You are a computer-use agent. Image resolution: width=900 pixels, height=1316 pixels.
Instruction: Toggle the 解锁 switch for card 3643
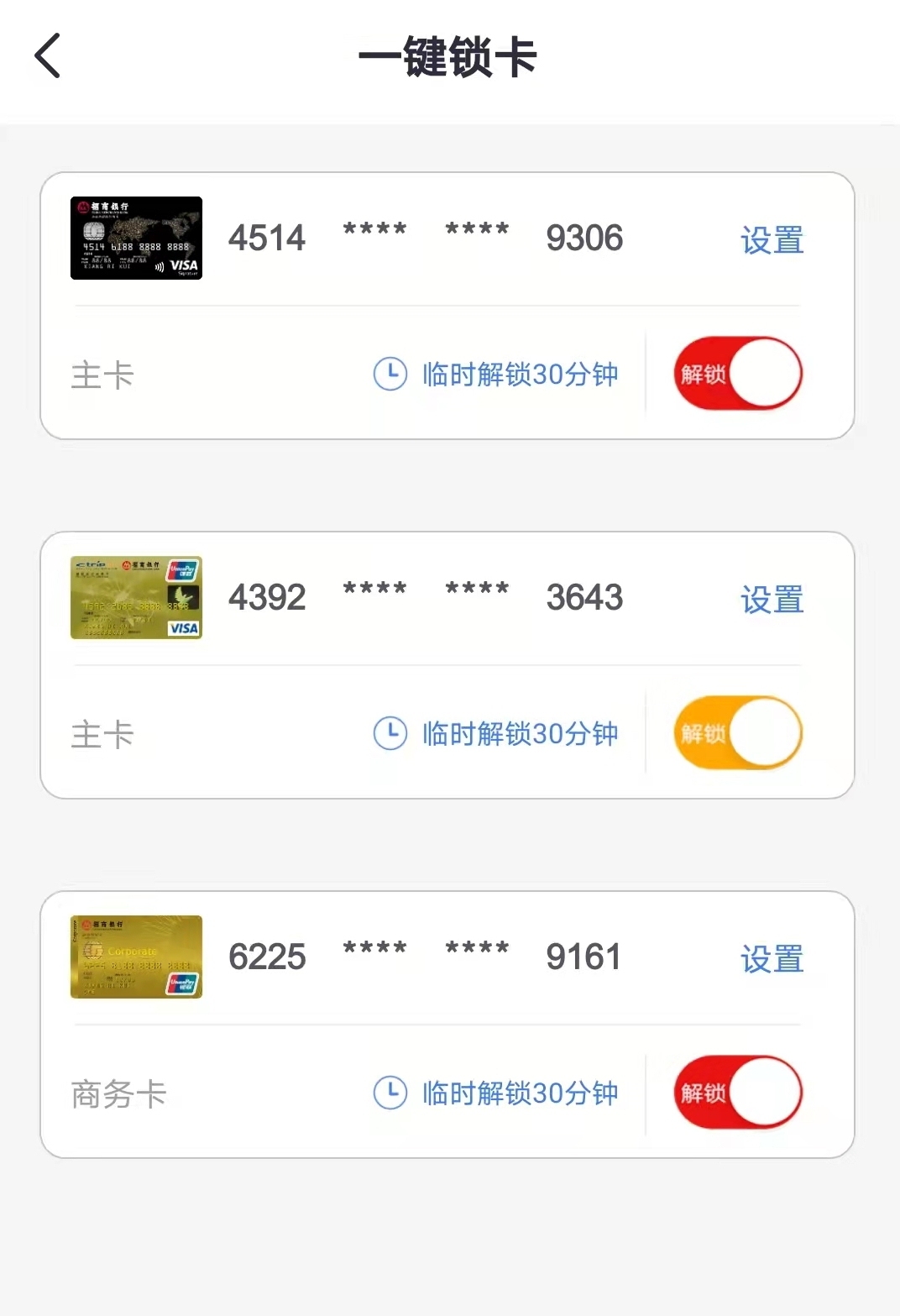[738, 733]
